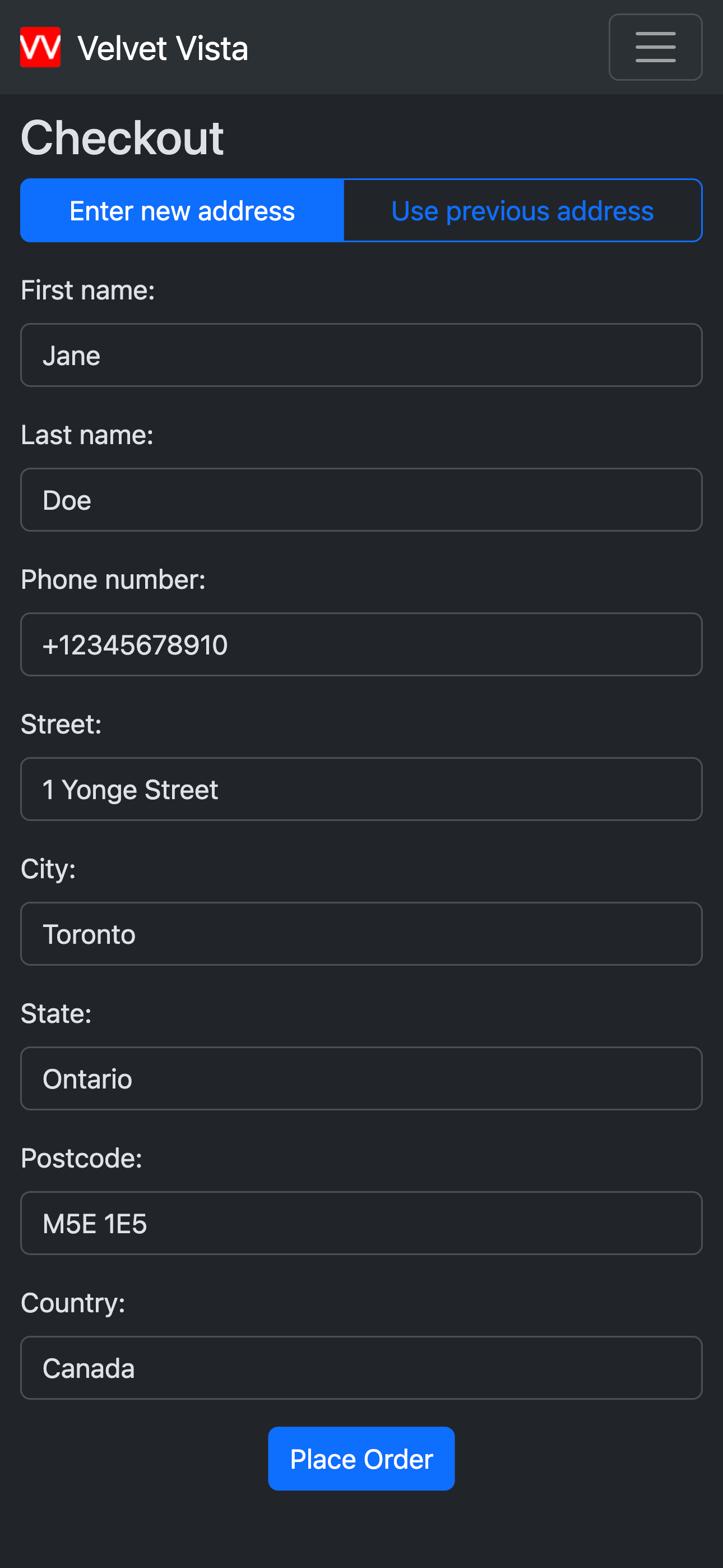Change the City field
Viewport: 723px width, 1568px height.
[361, 934]
